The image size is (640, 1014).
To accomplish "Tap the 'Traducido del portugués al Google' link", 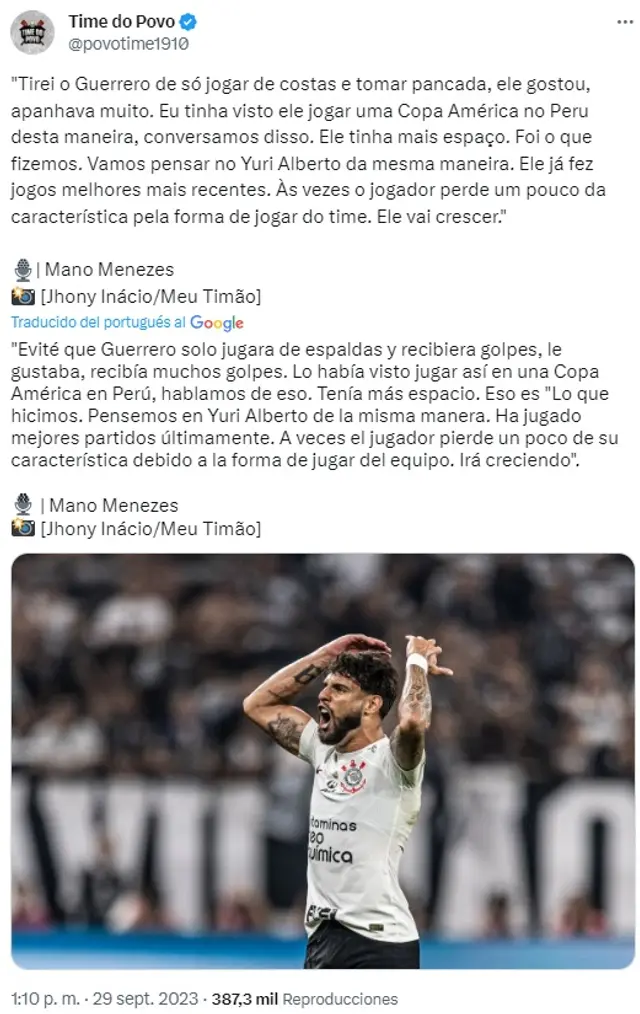I will point(128,322).
